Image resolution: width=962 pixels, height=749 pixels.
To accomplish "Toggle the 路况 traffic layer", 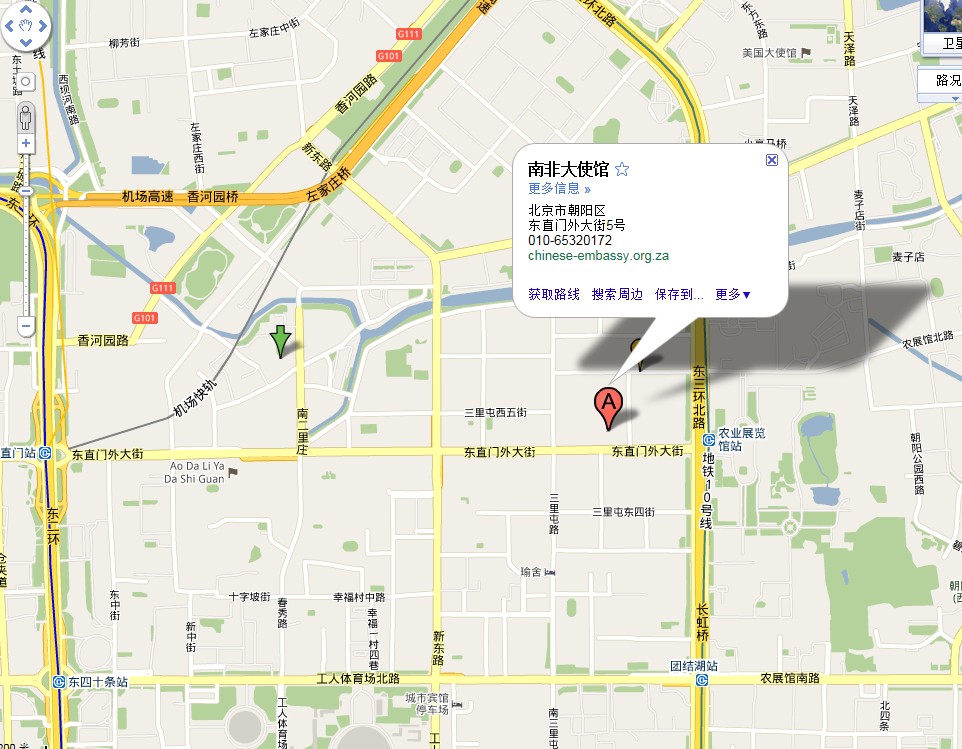I will [942, 80].
